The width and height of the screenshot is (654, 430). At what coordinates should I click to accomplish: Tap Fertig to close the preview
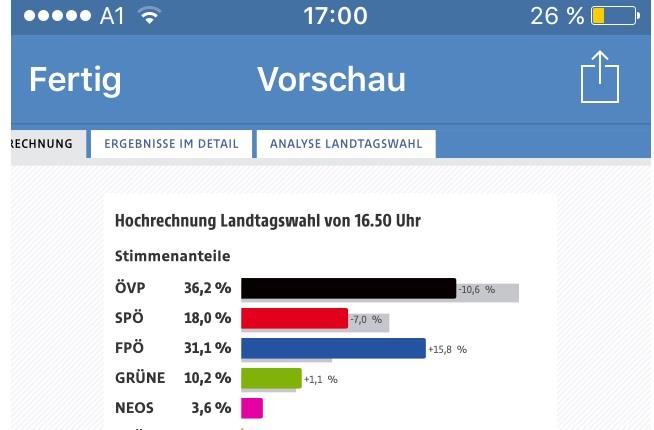75,80
